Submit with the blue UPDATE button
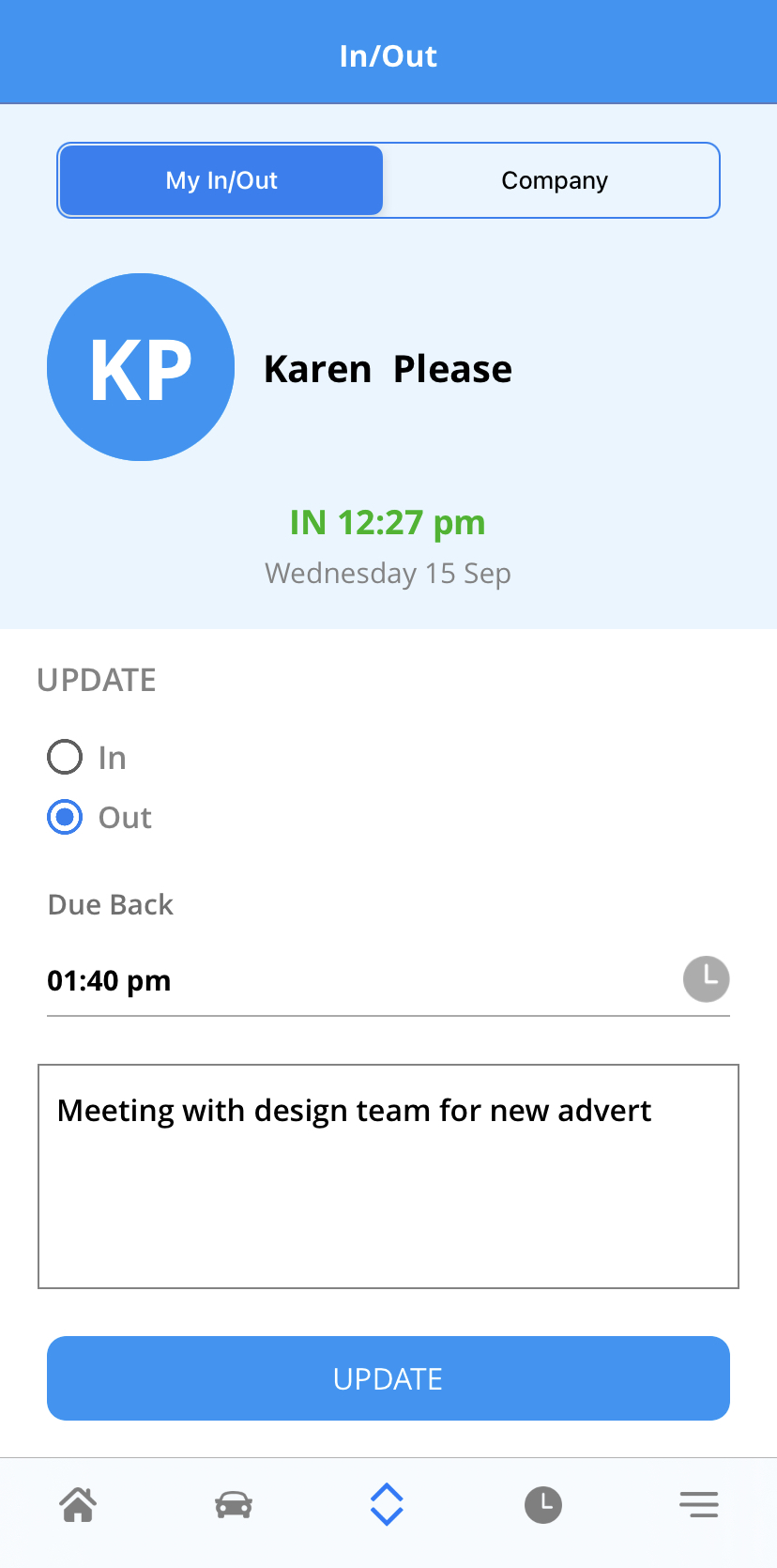This screenshot has height=1568, width=777. pyautogui.click(x=388, y=1378)
